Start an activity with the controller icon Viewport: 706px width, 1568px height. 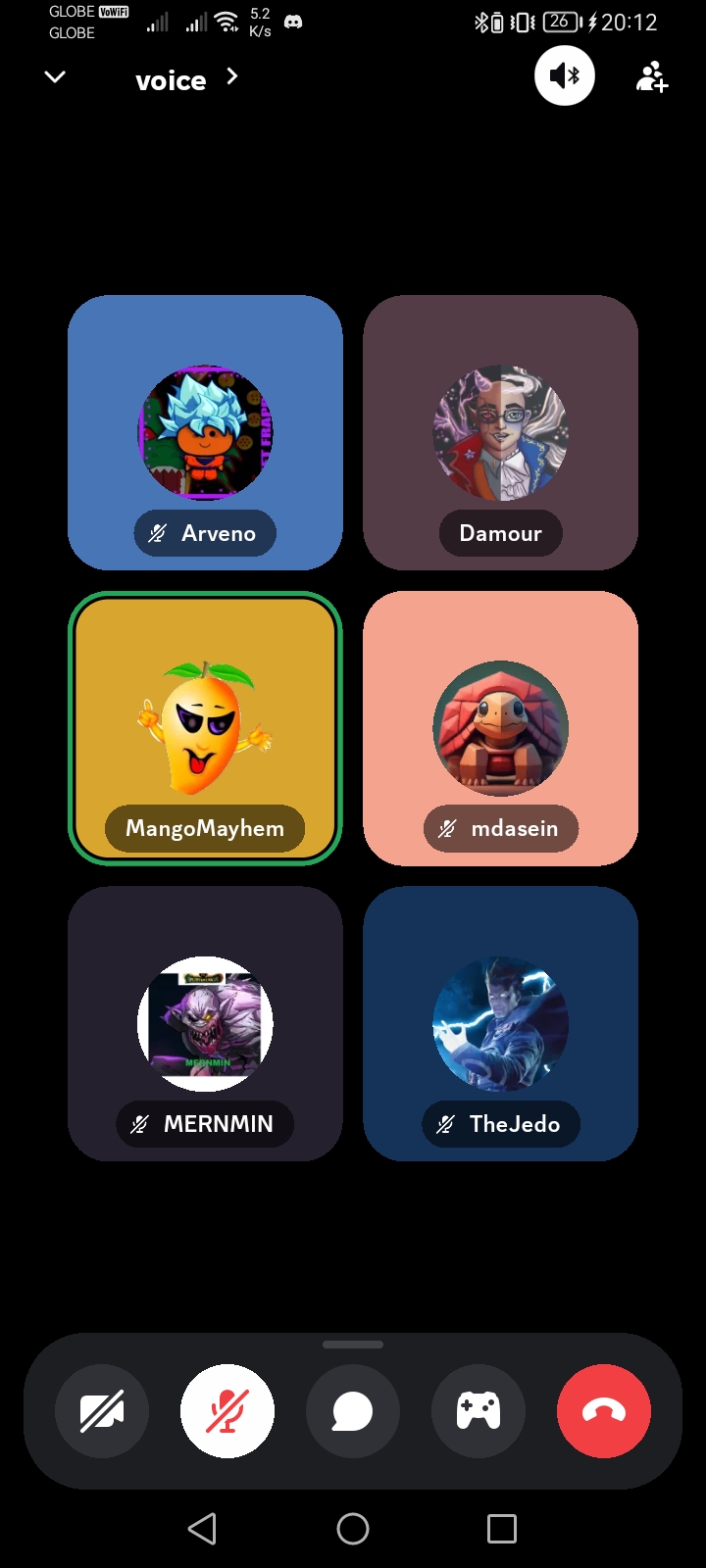[x=479, y=1411]
